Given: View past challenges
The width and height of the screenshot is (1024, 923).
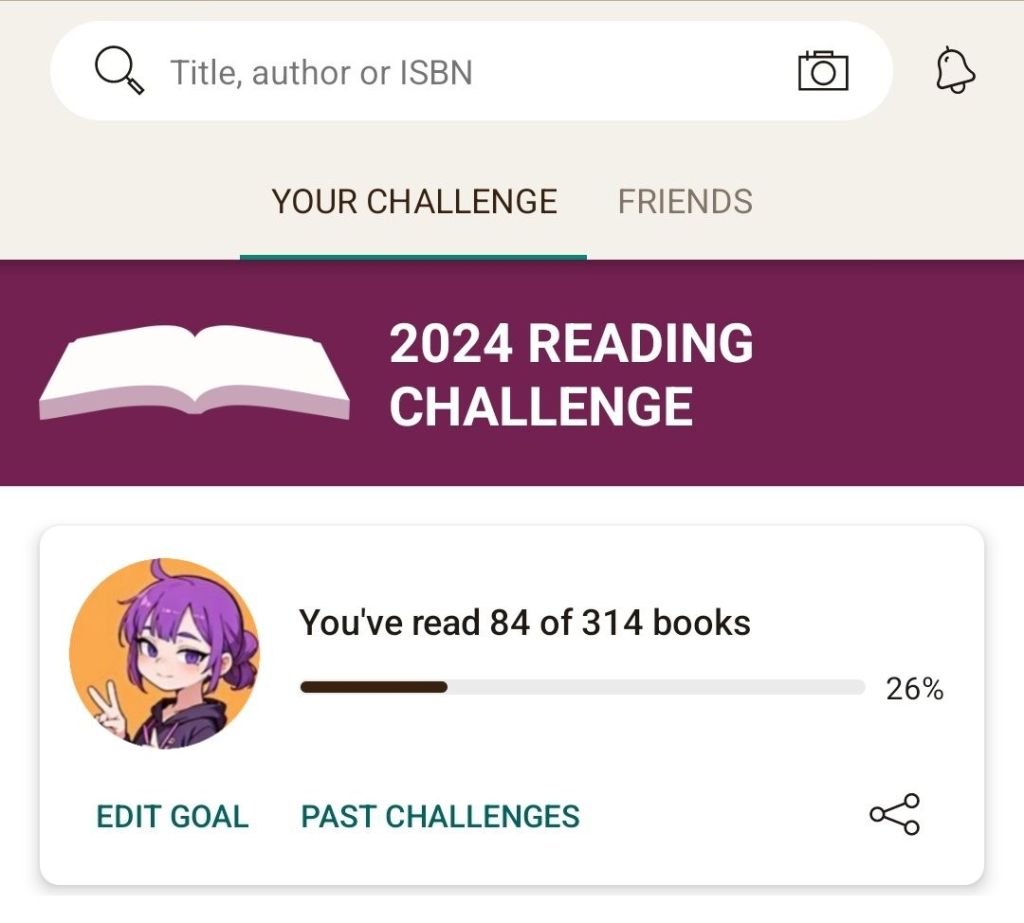Looking at the screenshot, I should (x=440, y=816).
